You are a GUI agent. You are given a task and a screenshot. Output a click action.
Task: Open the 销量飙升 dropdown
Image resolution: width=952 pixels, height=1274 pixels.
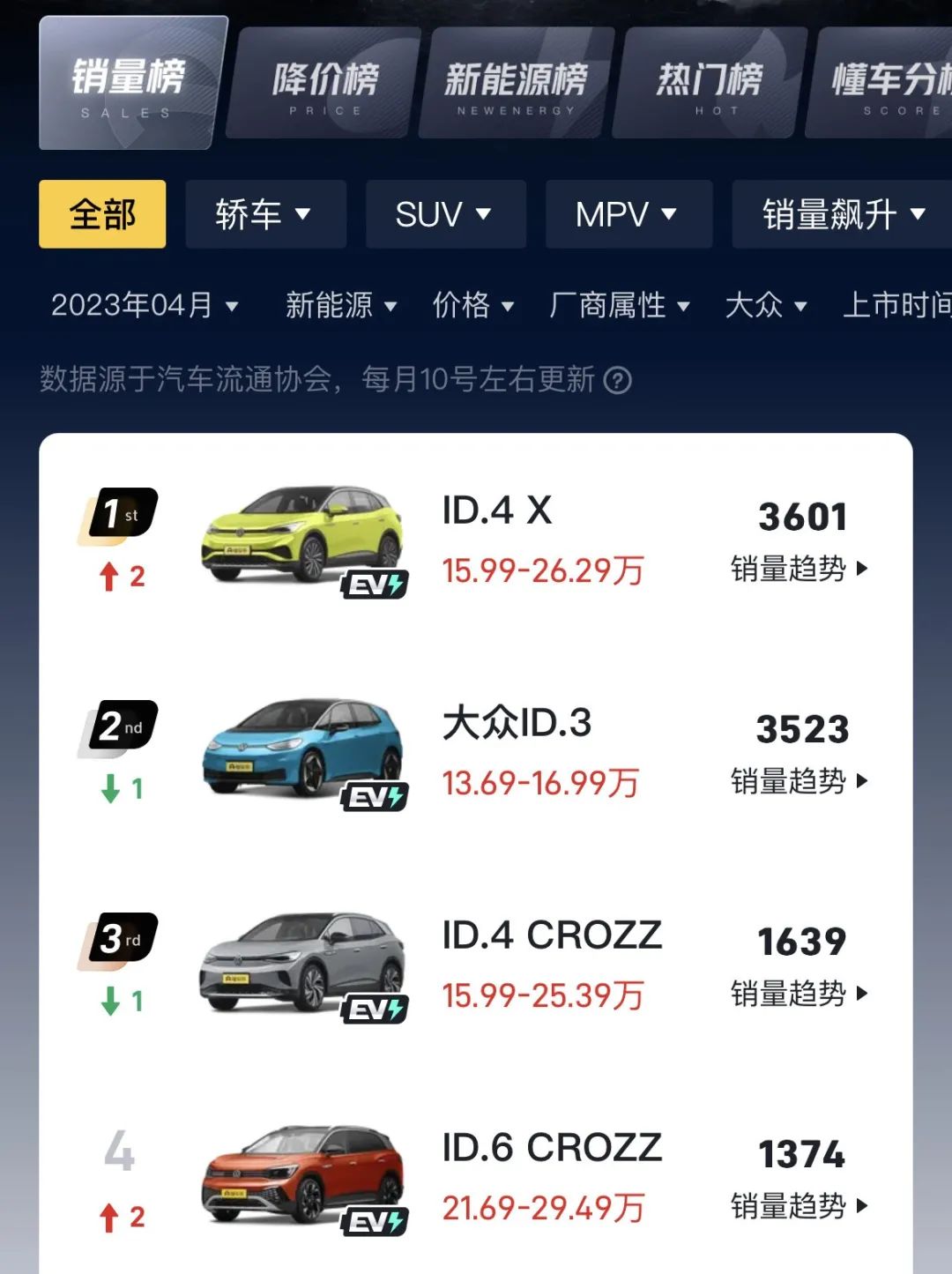(x=842, y=214)
